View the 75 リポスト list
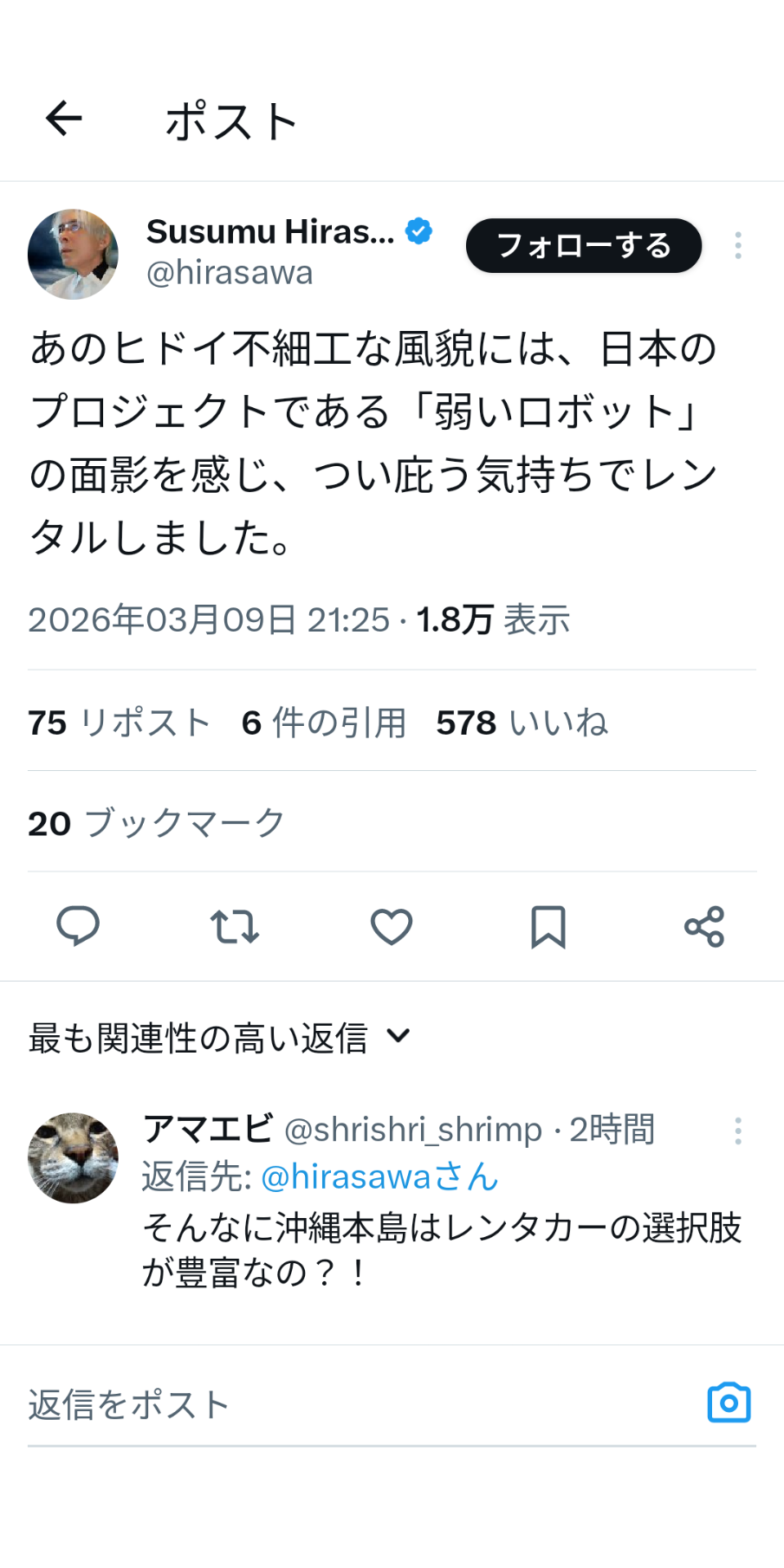This screenshot has width=784, height=1568. 120,722
